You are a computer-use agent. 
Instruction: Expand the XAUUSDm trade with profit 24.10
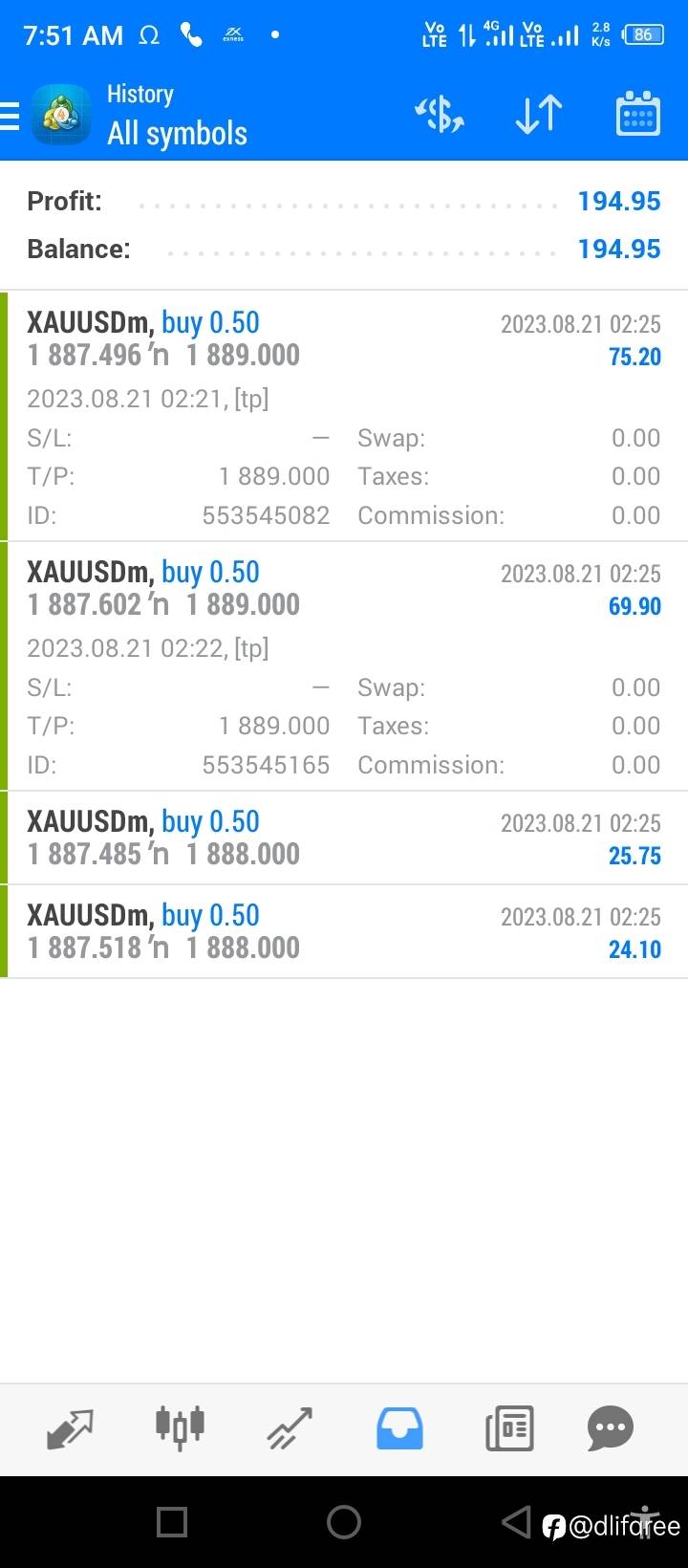click(x=344, y=931)
